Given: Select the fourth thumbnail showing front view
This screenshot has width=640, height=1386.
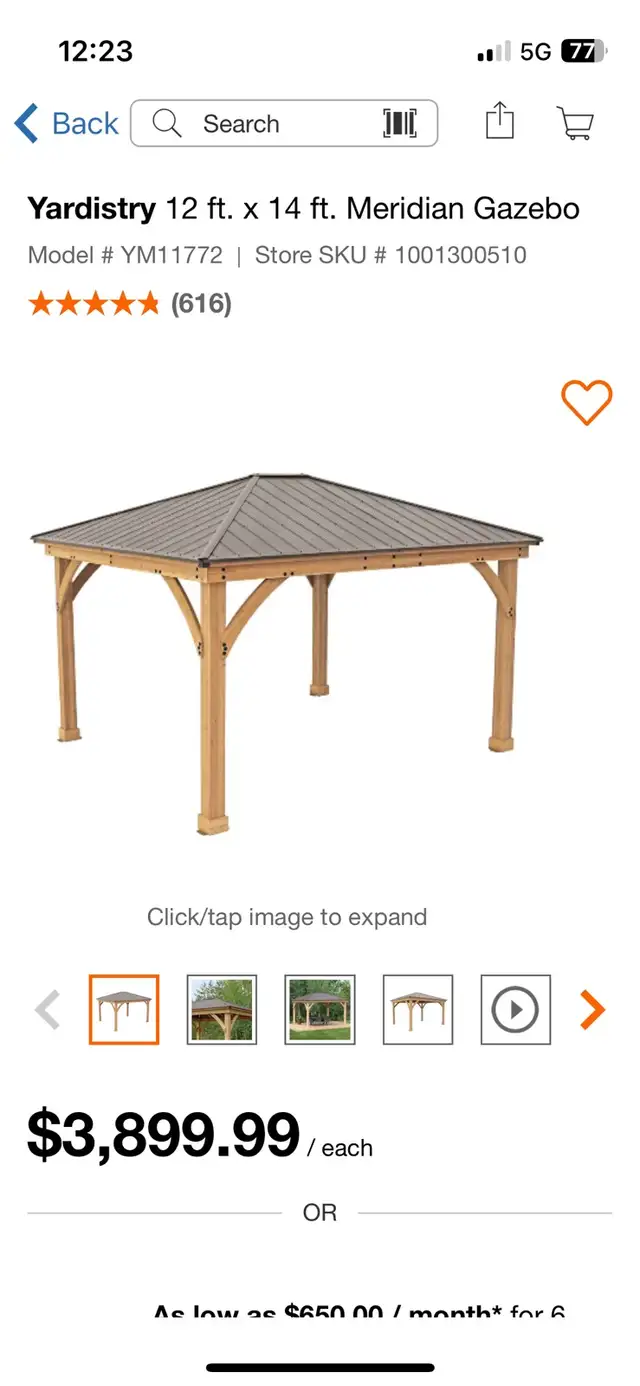Looking at the screenshot, I should coord(418,1010).
